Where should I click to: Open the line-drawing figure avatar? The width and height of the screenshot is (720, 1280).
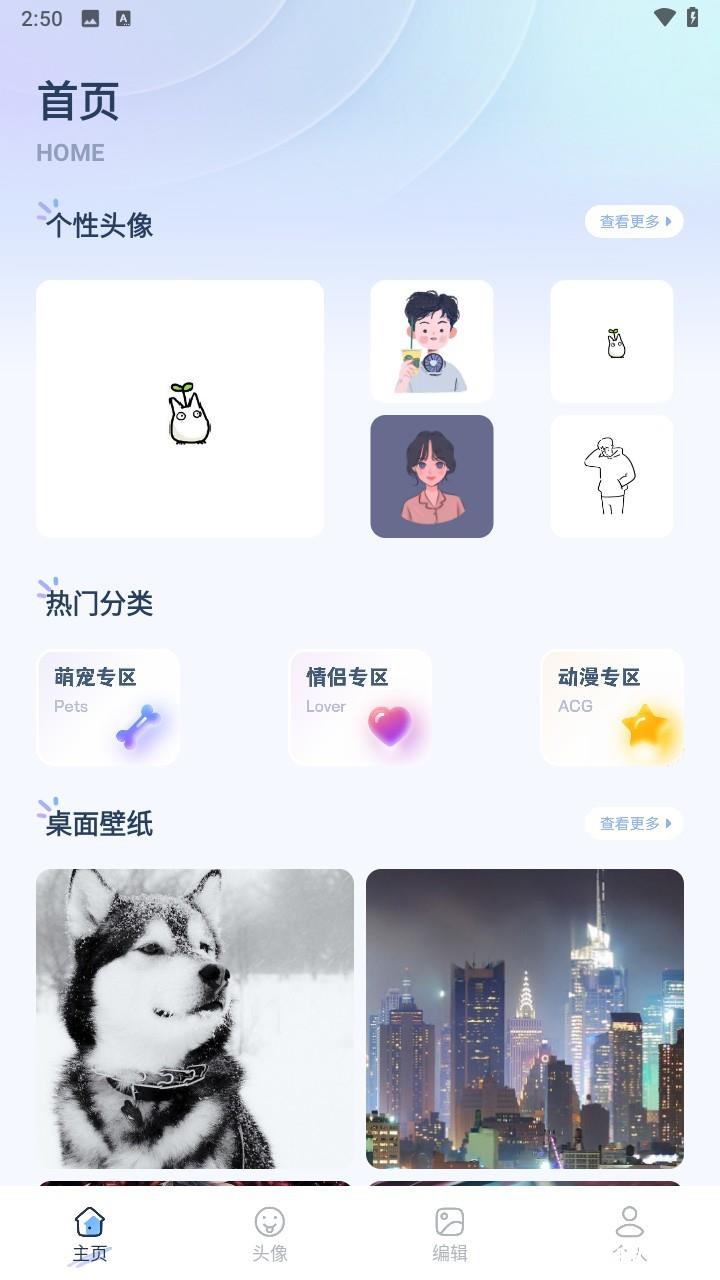tap(612, 476)
